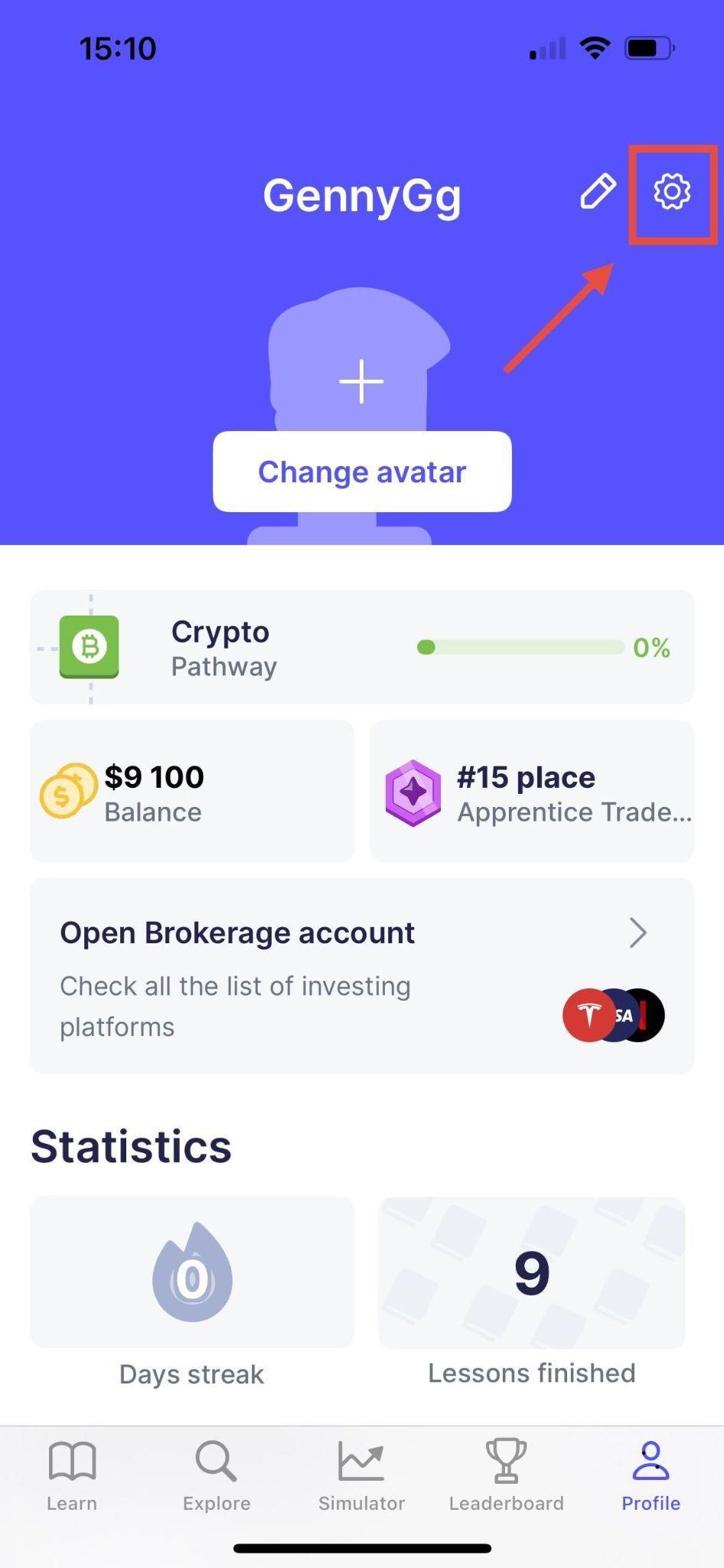Go to the Explore tab

(217, 1475)
